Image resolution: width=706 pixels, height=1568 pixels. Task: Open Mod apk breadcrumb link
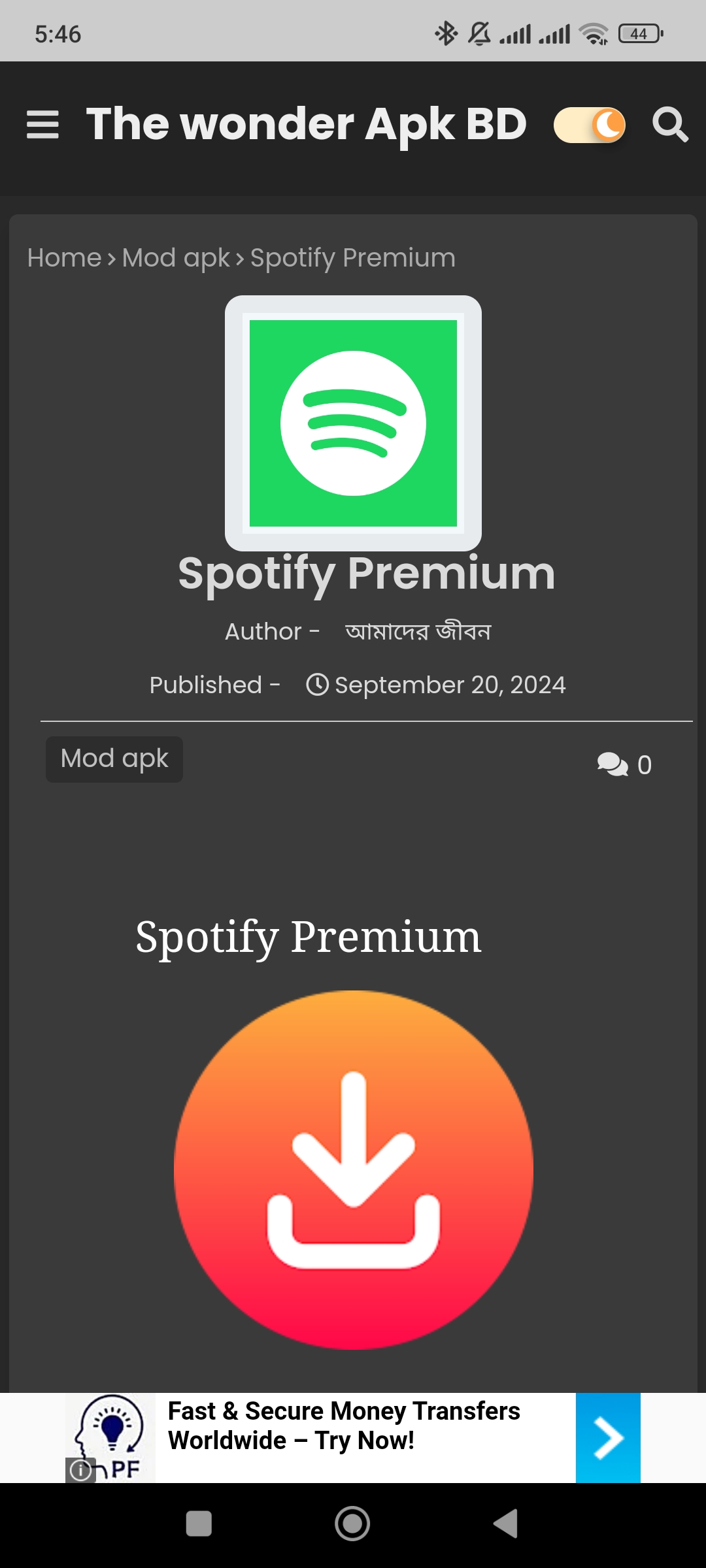pyautogui.click(x=176, y=258)
